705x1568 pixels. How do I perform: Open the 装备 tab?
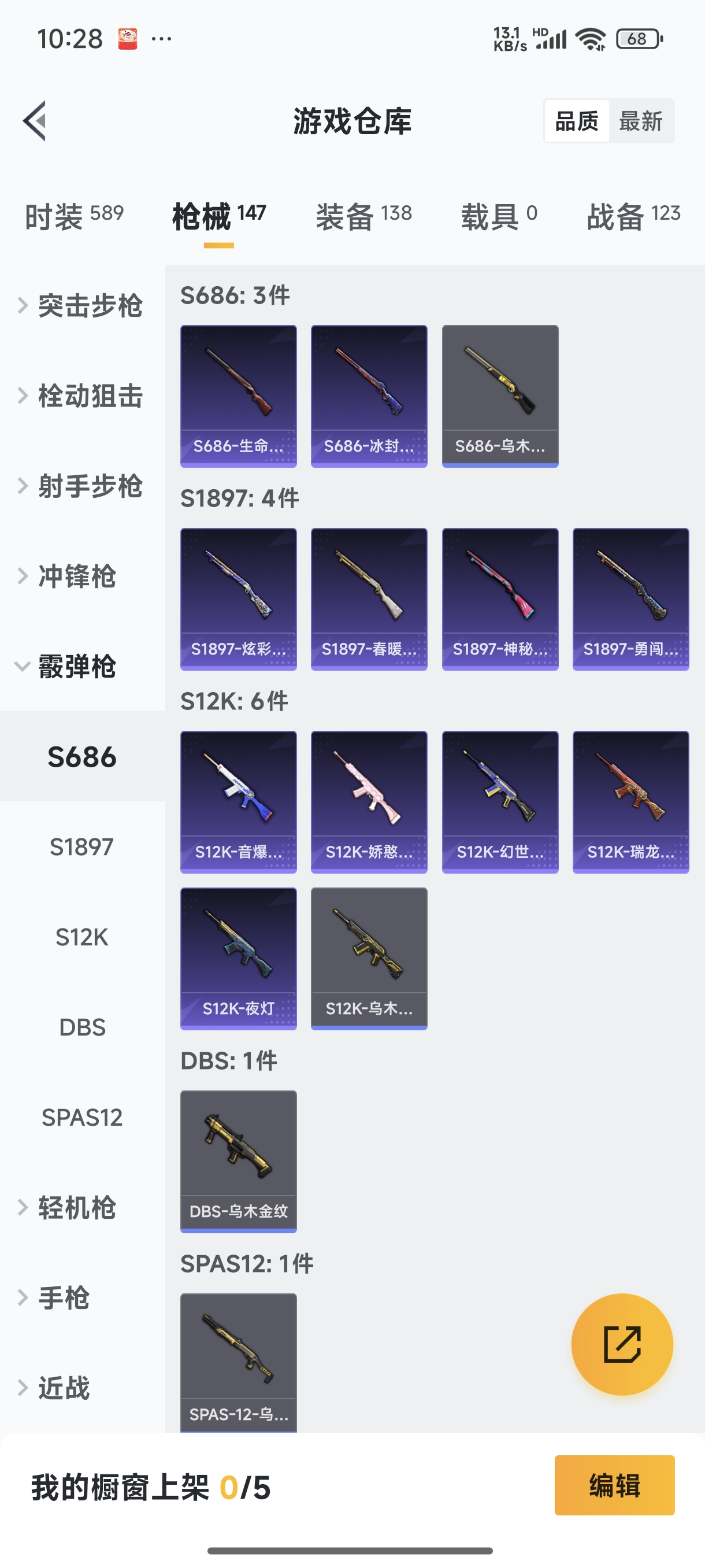click(363, 216)
